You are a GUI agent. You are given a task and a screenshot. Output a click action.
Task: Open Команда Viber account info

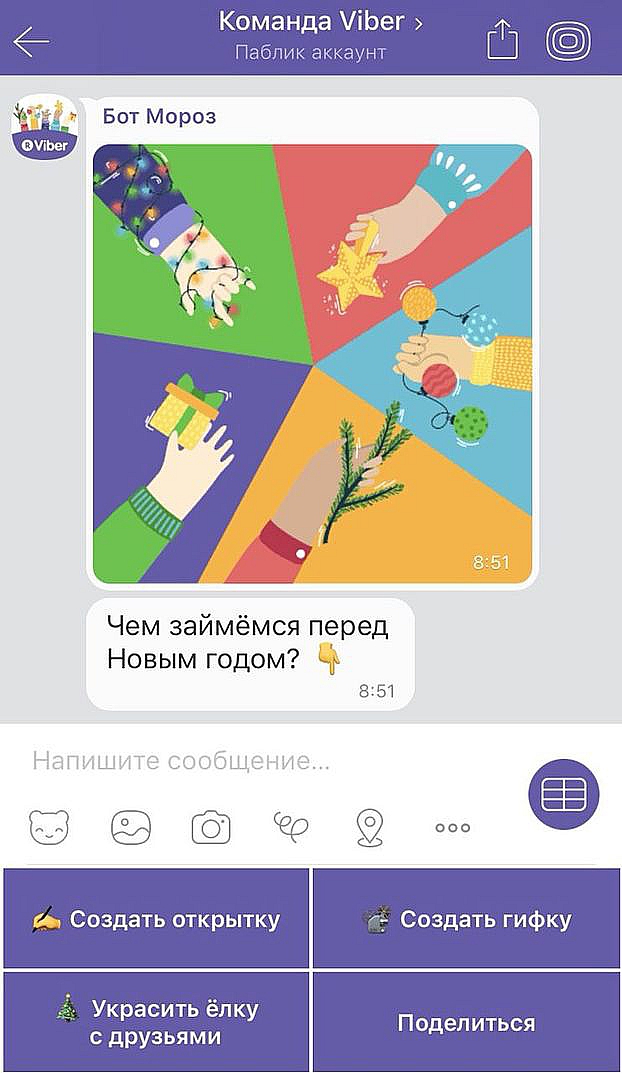click(x=318, y=22)
